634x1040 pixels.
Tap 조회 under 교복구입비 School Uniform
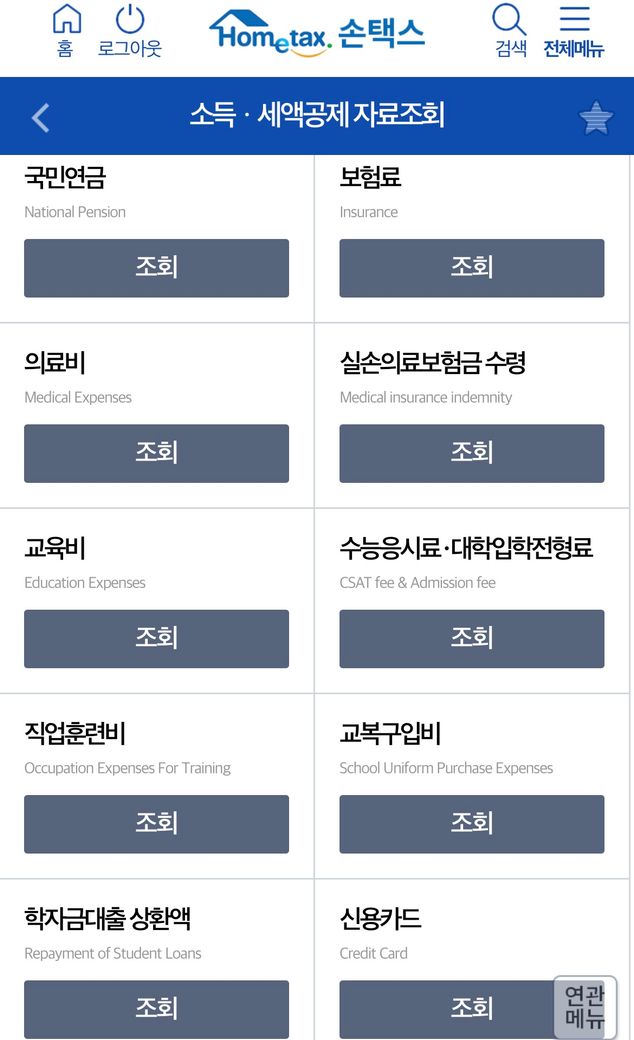472,824
